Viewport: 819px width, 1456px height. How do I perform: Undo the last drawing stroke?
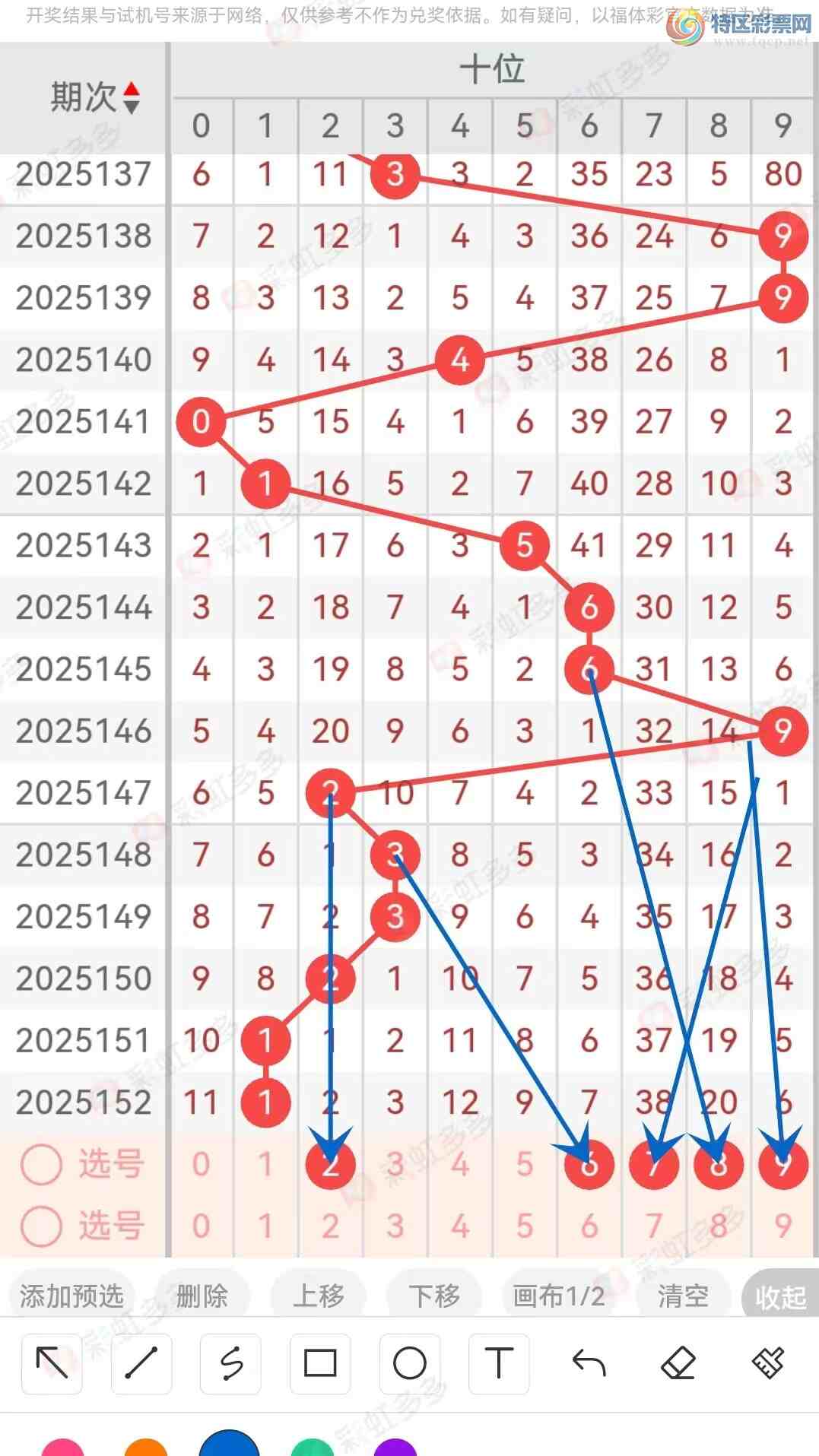[x=589, y=1363]
